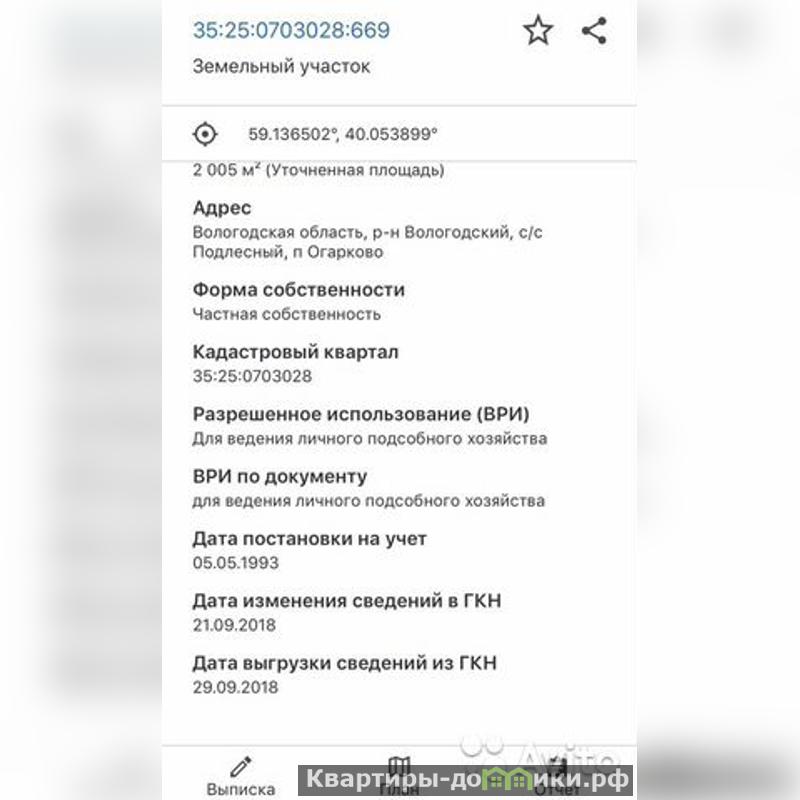Open cadastral number 35:25:0703028:669 link

(x=291, y=31)
